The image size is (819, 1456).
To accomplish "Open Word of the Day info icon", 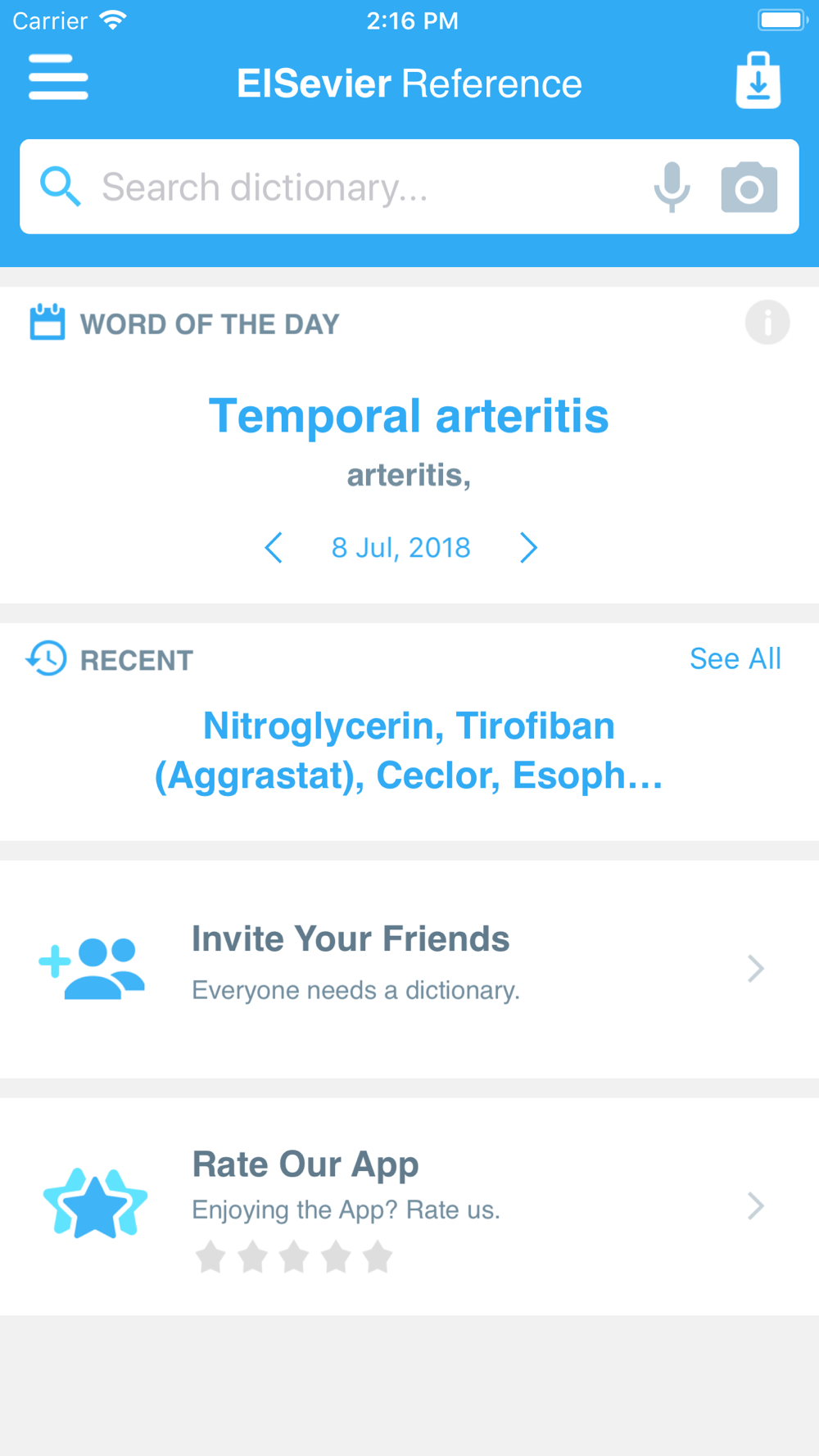I will coord(767,323).
